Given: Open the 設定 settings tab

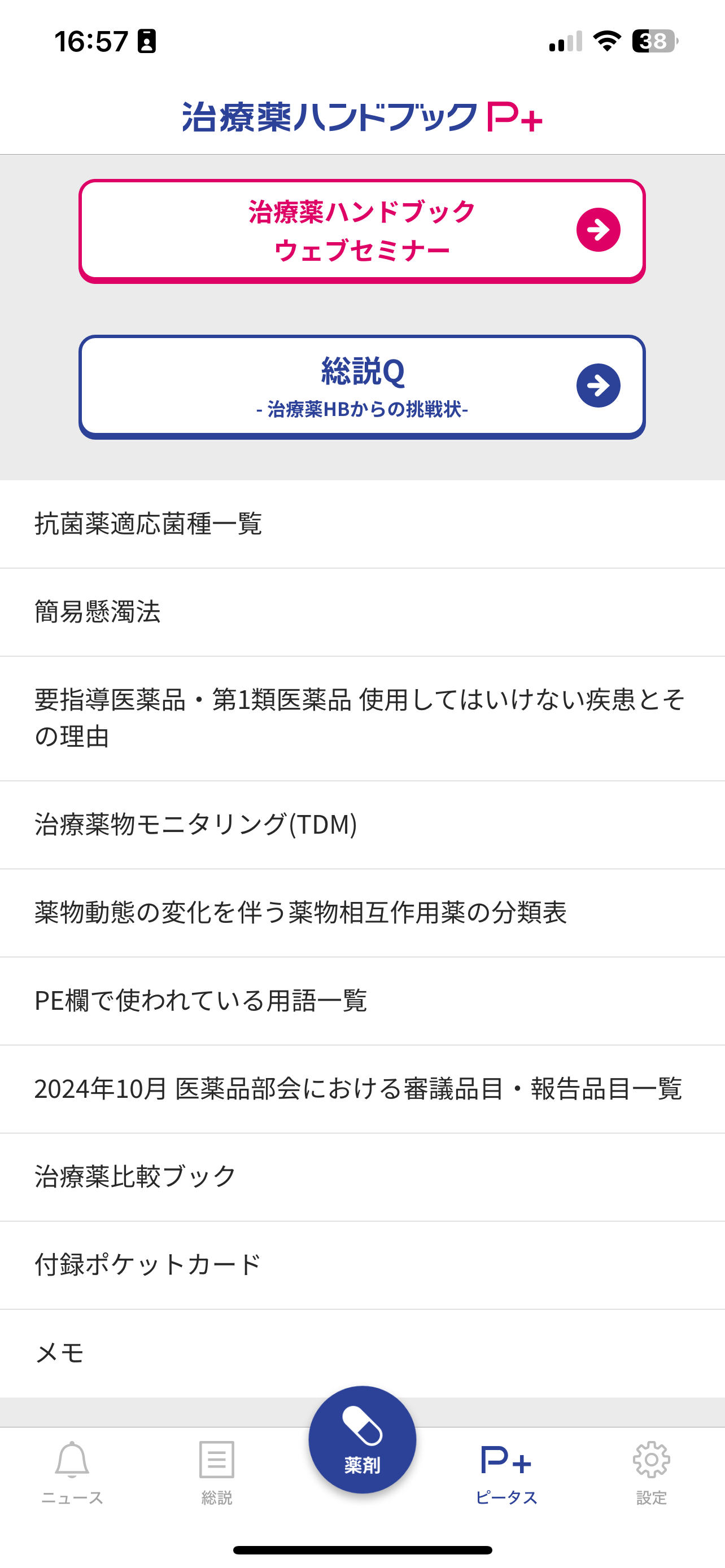Looking at the screenshot, I should [650, 1472].
